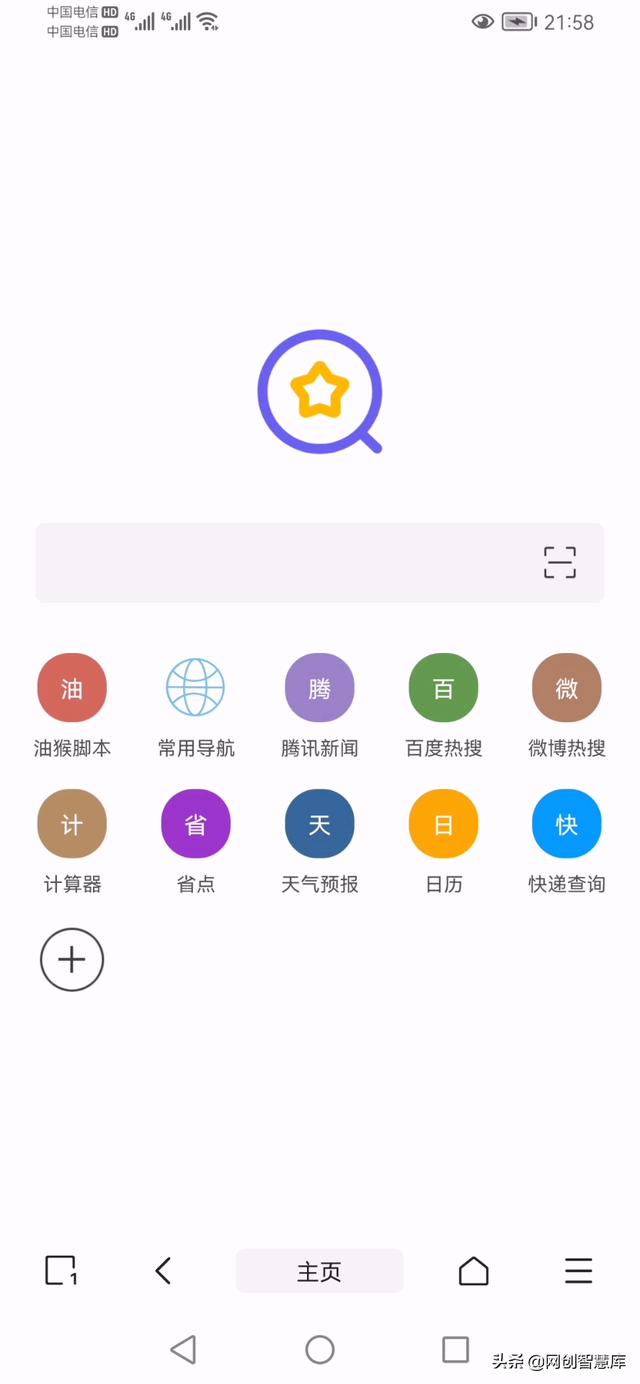
Task: Go to the browser home page icon
Action: coord(474,1271)
